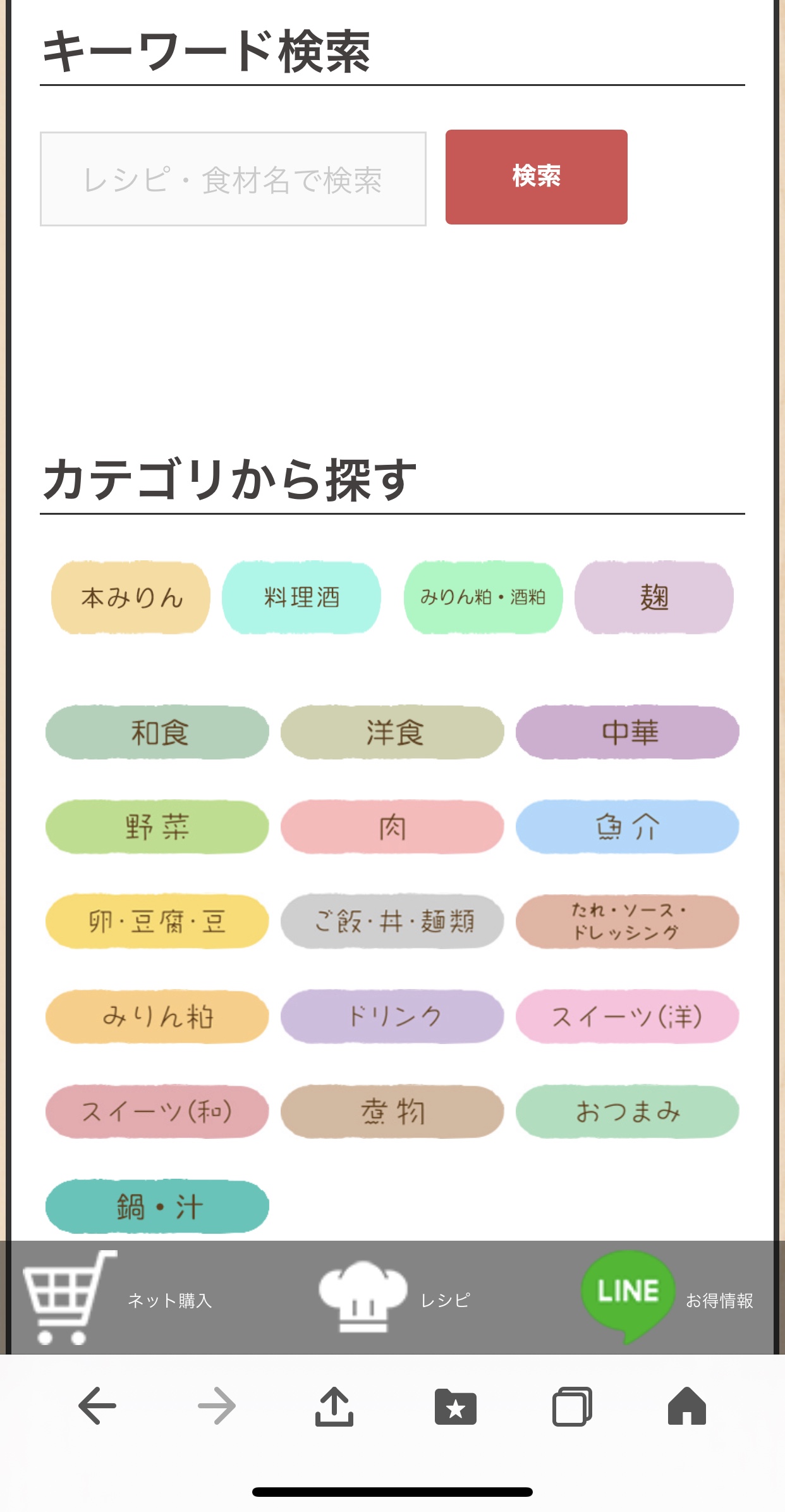View 鍋・汁 recipes
Screen dimensions: 785x1512
[x=157, y=1207]
